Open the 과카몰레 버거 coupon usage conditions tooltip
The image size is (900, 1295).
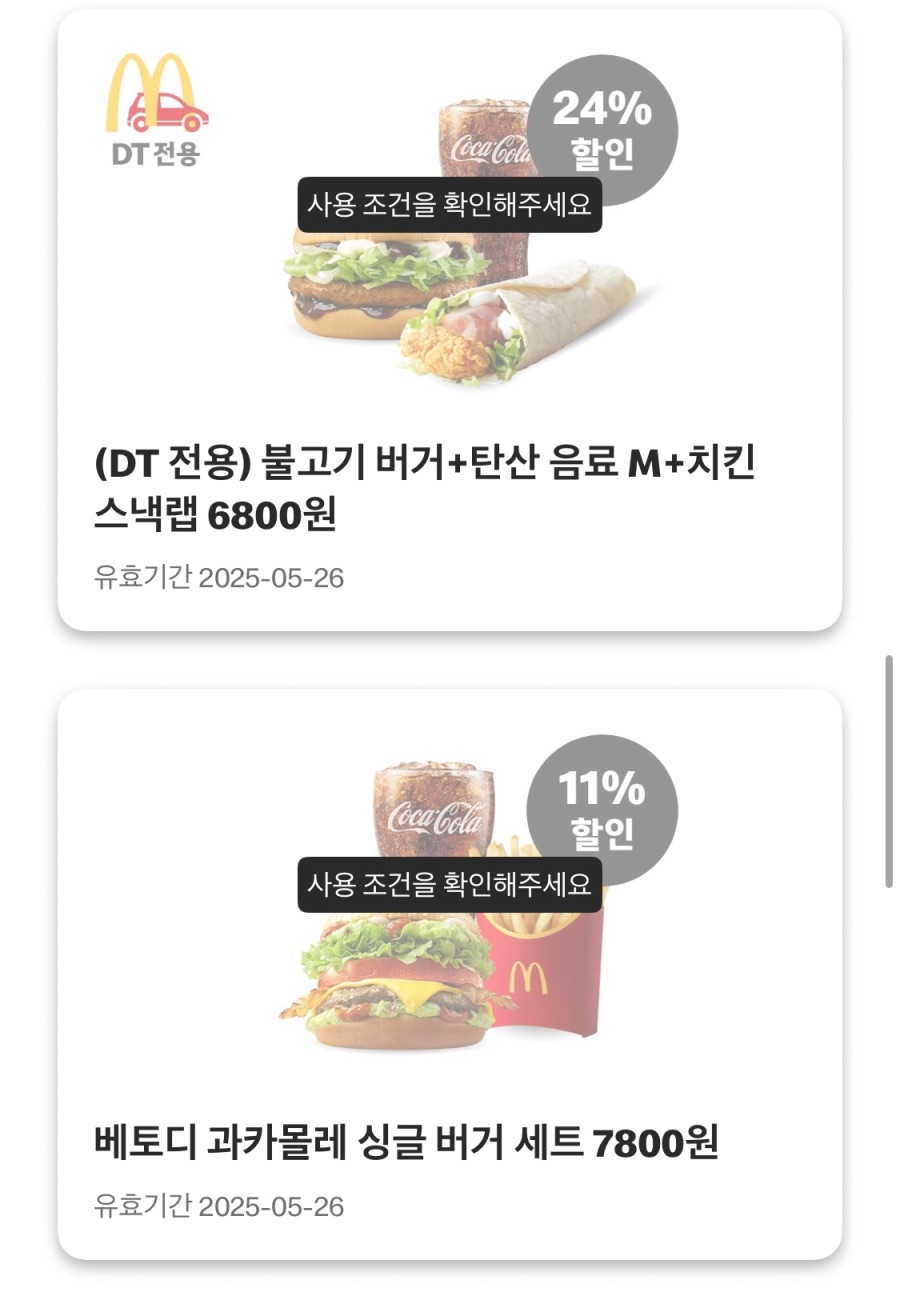point(449,886)
